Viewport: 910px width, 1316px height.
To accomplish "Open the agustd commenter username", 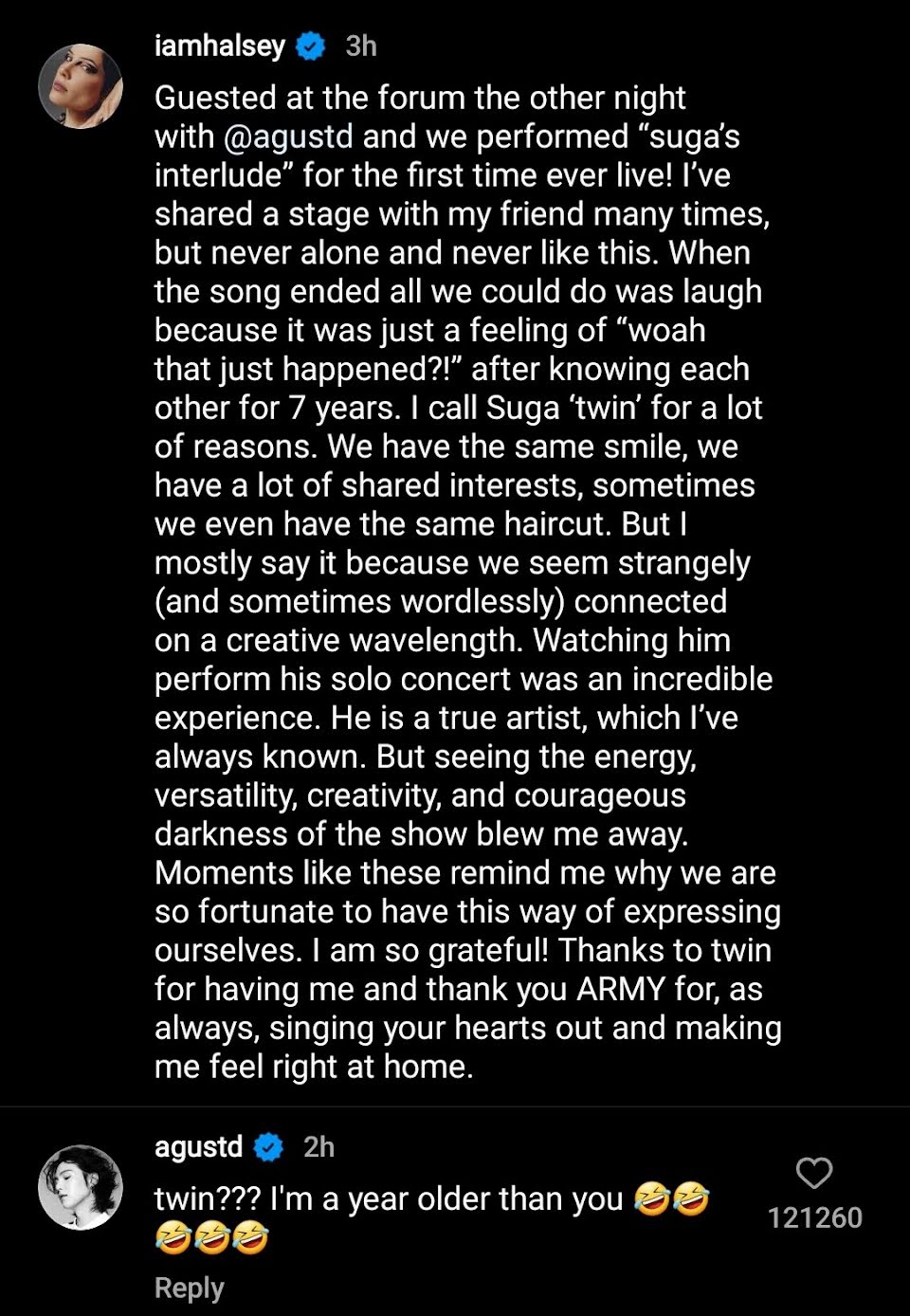I will (198, 1146).
